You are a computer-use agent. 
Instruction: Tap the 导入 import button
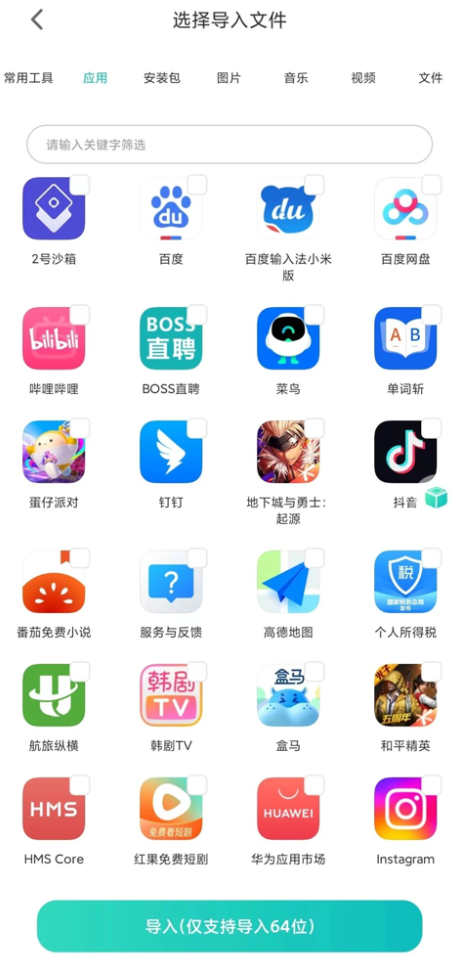(229, 926)
